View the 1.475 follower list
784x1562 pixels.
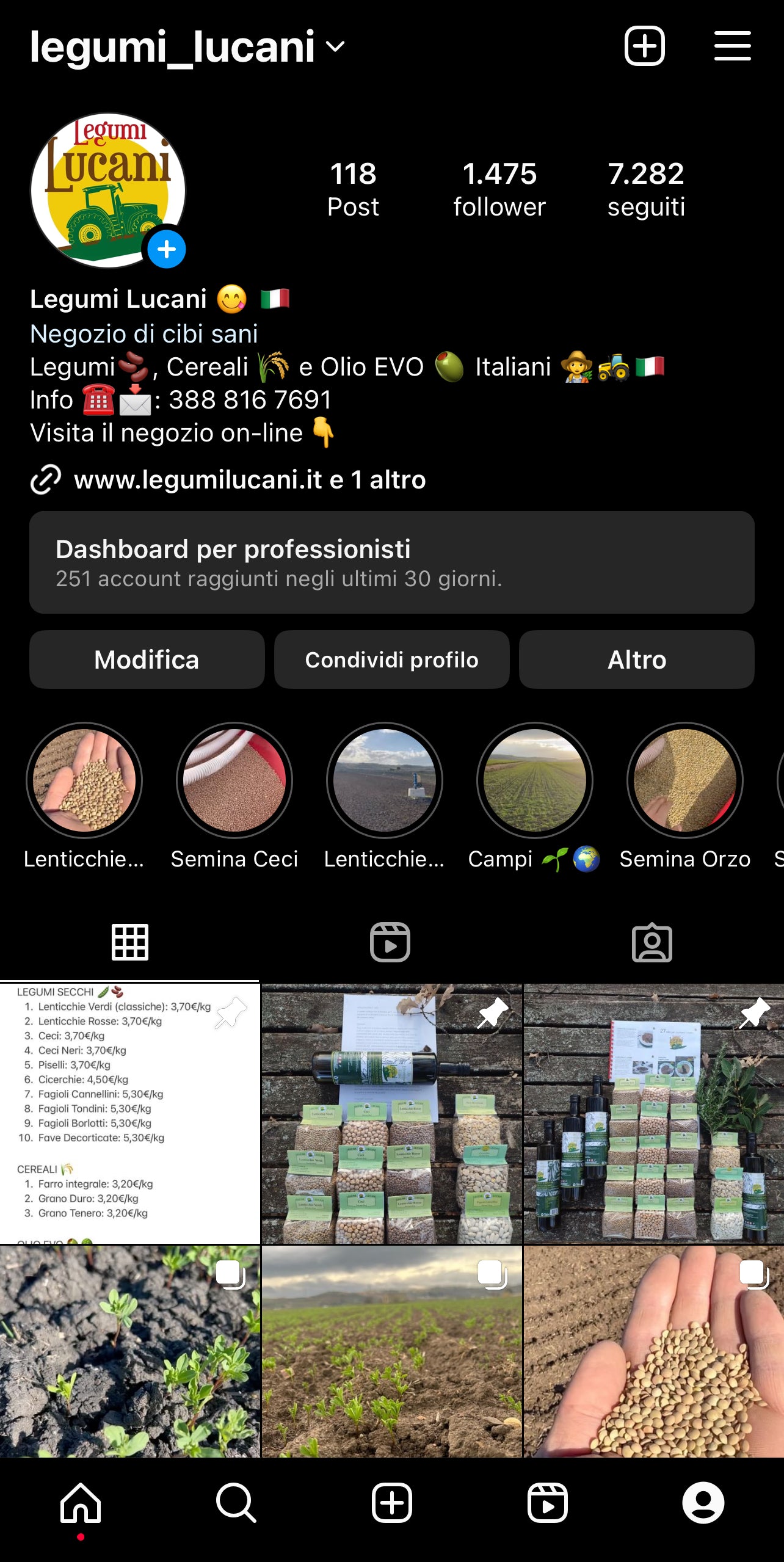pyautogui.click(x=499, y=189)
